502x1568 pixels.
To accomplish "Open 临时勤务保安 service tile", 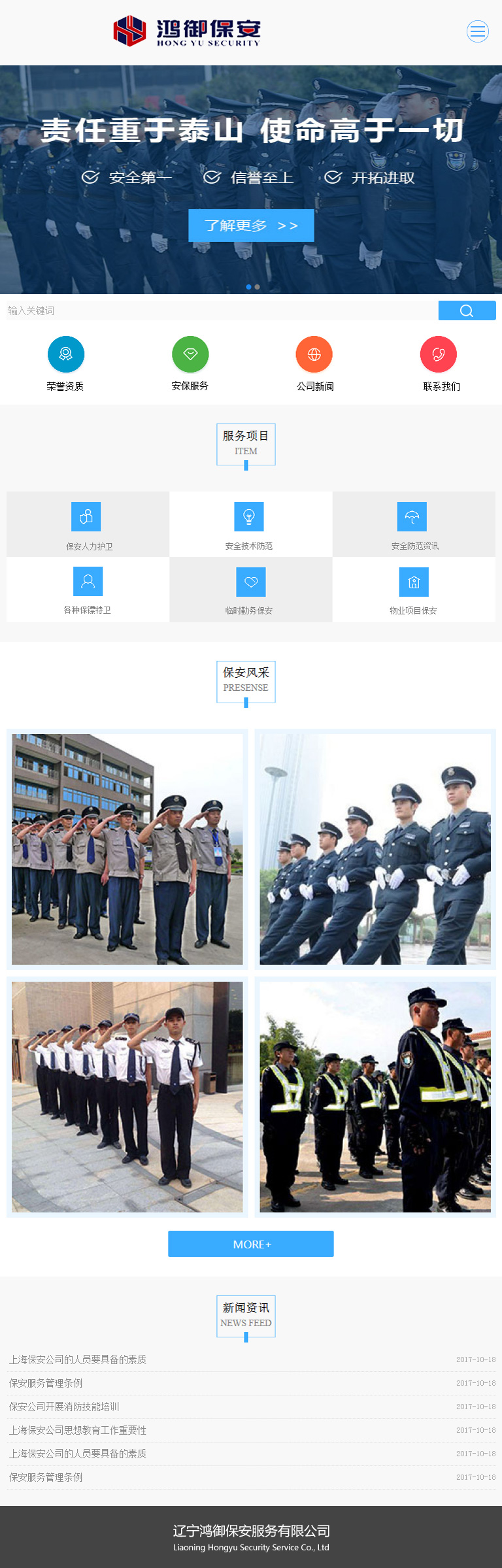I will coord(250,589).
